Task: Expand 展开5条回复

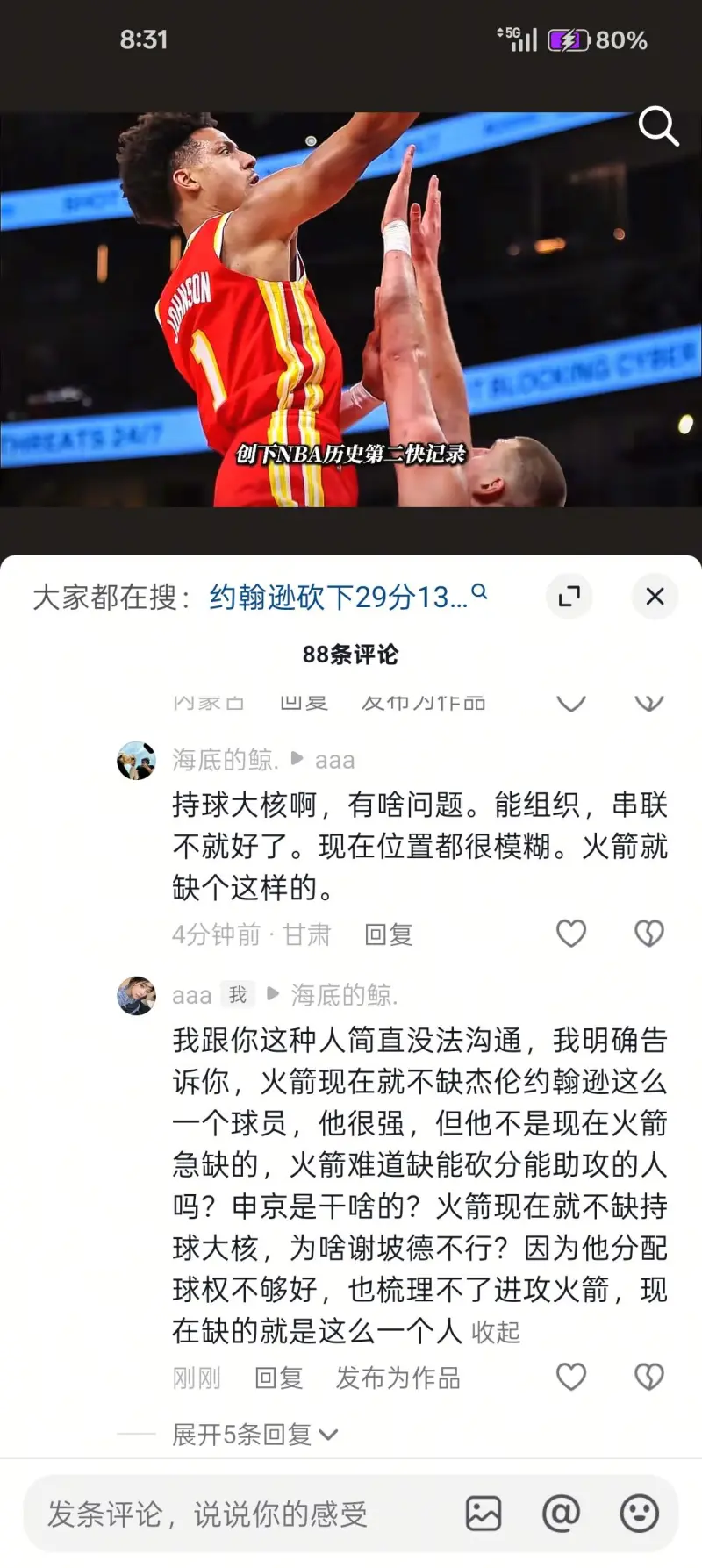Action: pos(254,1435)
